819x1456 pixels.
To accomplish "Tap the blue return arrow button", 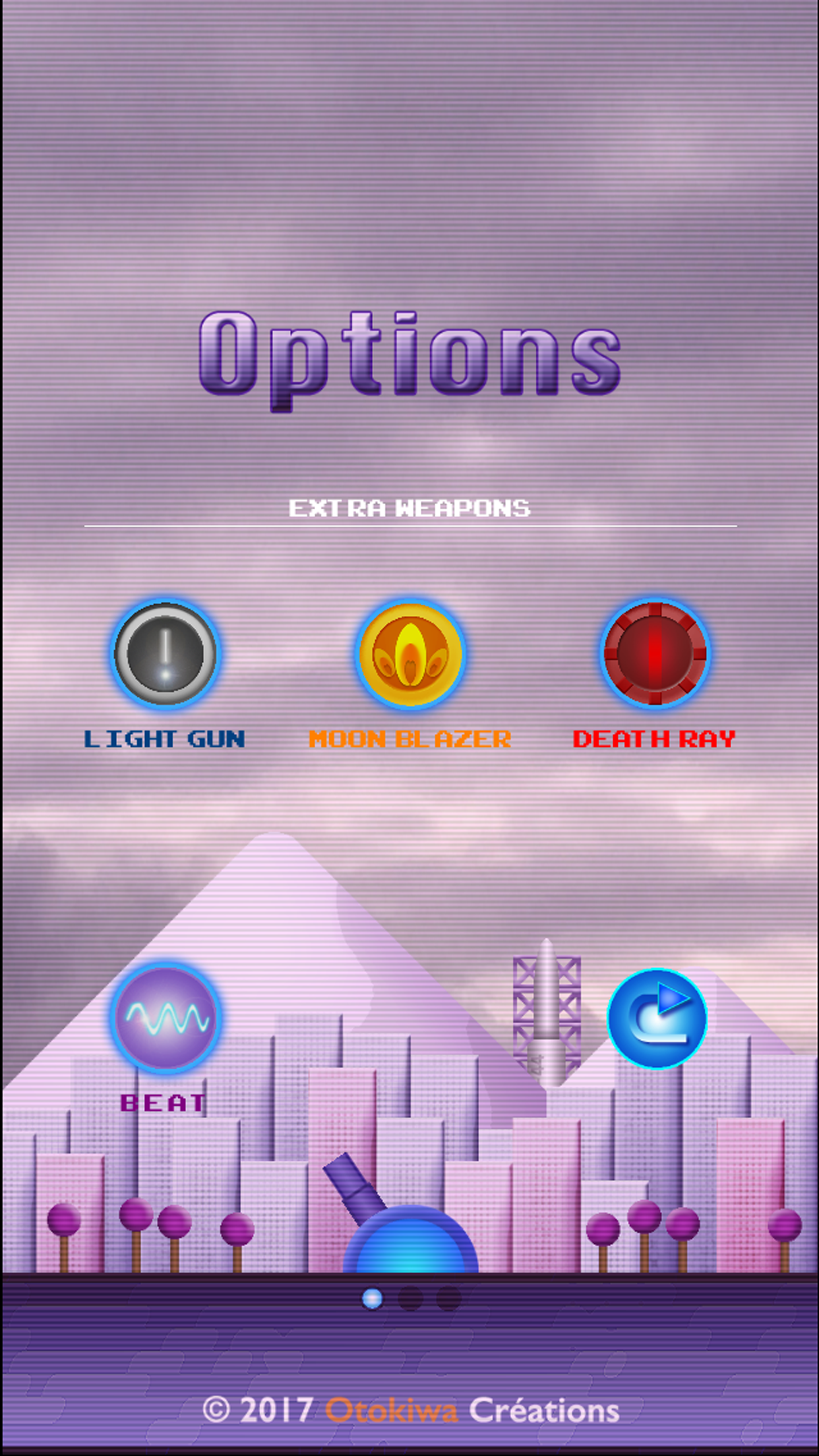I will (657, 1019).
